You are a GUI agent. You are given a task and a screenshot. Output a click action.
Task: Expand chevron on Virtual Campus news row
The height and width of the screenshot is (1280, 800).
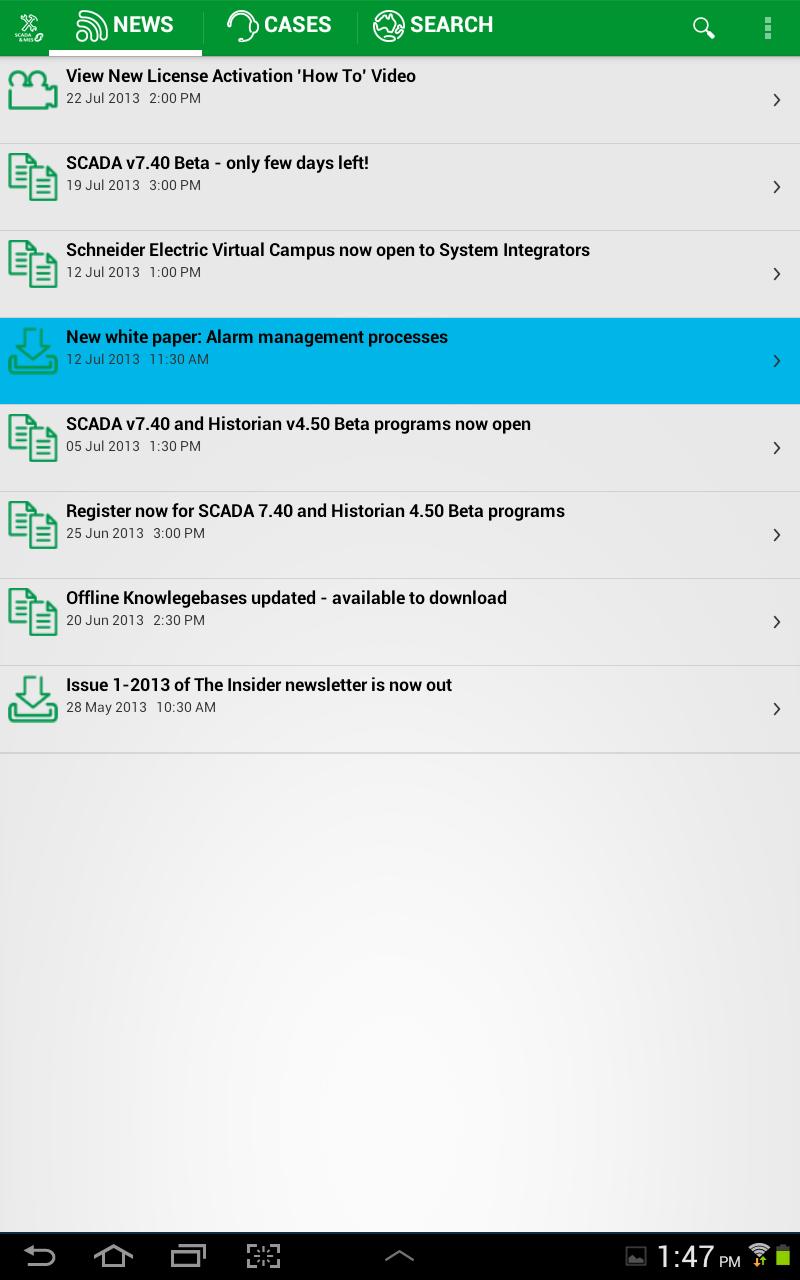click(x=777, y=274)
